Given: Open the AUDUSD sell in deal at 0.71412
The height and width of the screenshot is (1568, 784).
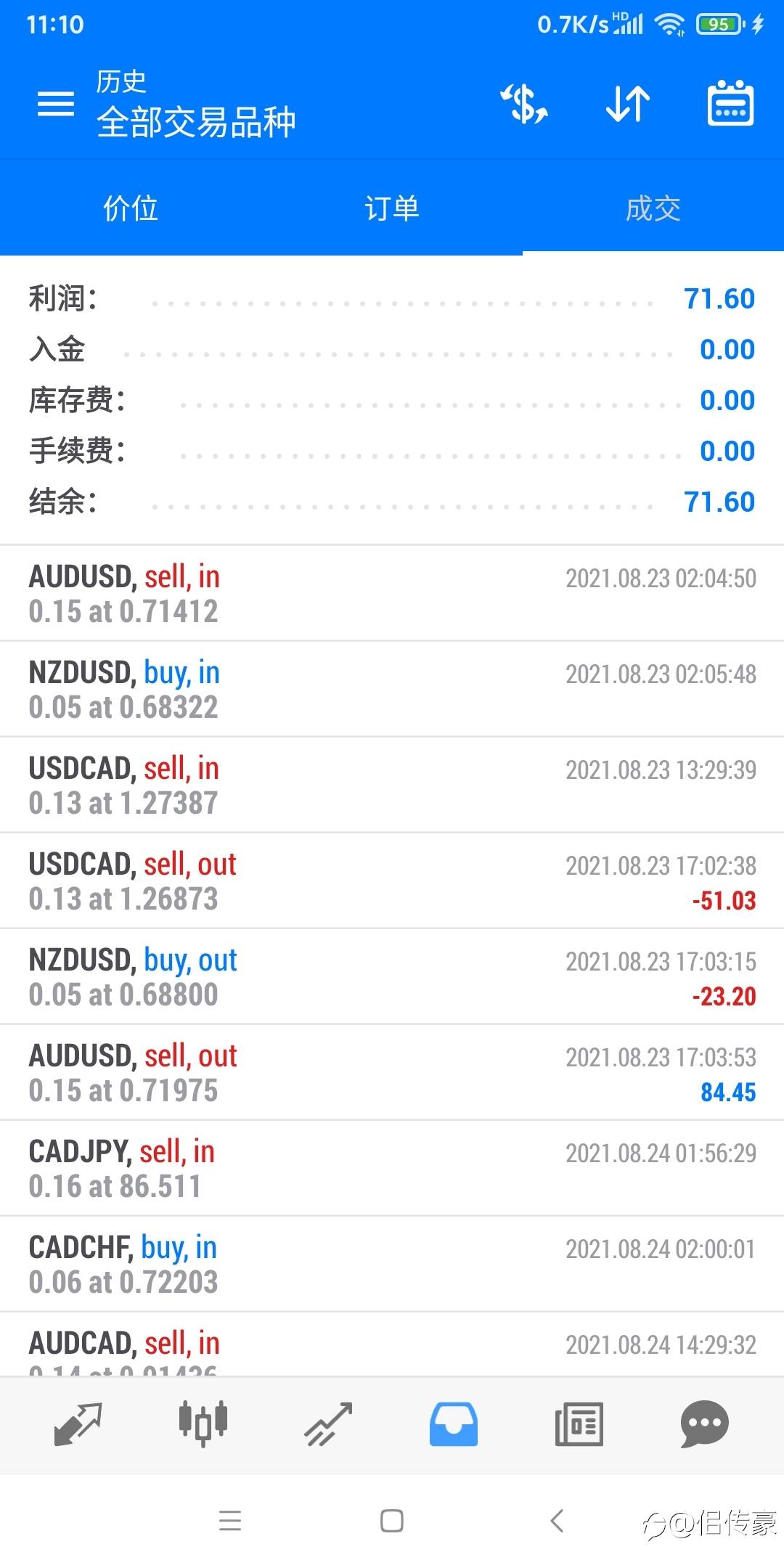Looking at the screenshot, I should 392,593.
